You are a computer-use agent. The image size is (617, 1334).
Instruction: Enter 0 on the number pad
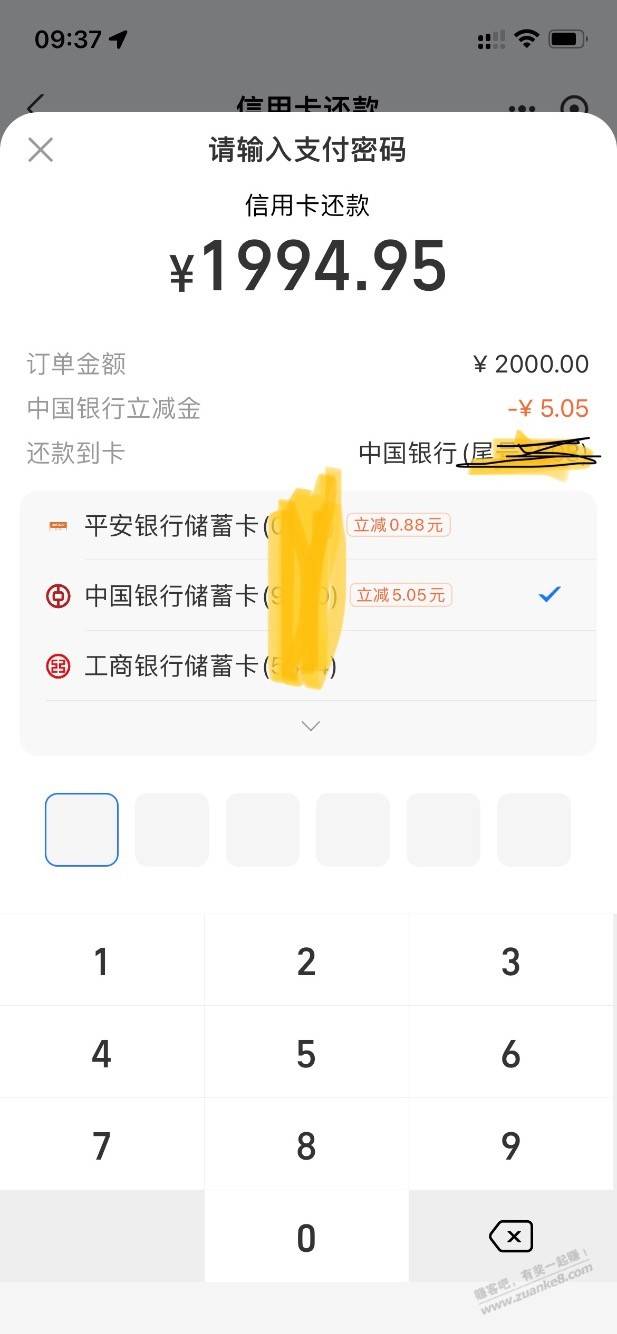coord(307,1238)
